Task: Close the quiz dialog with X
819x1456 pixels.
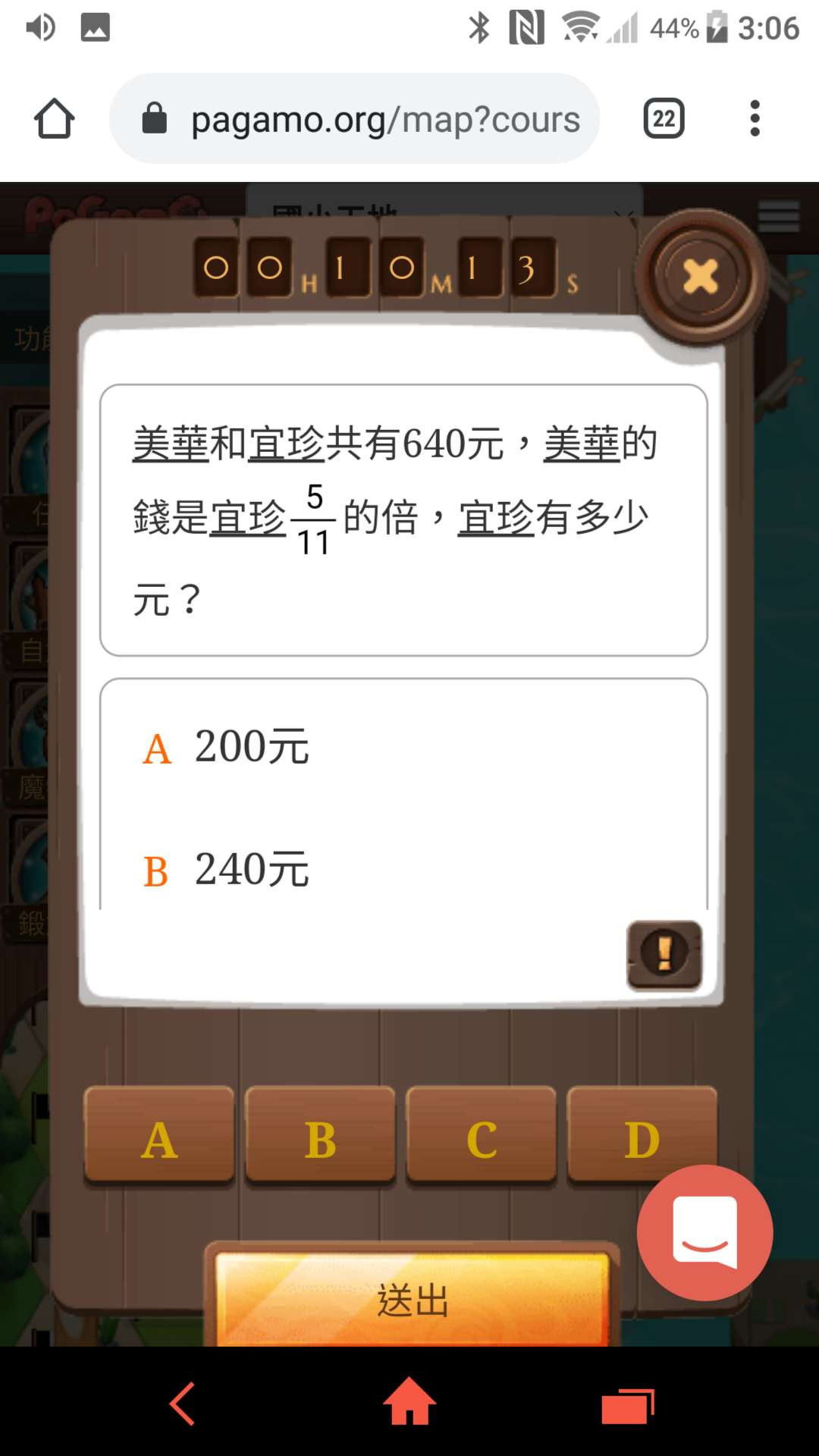Action: 699,276
